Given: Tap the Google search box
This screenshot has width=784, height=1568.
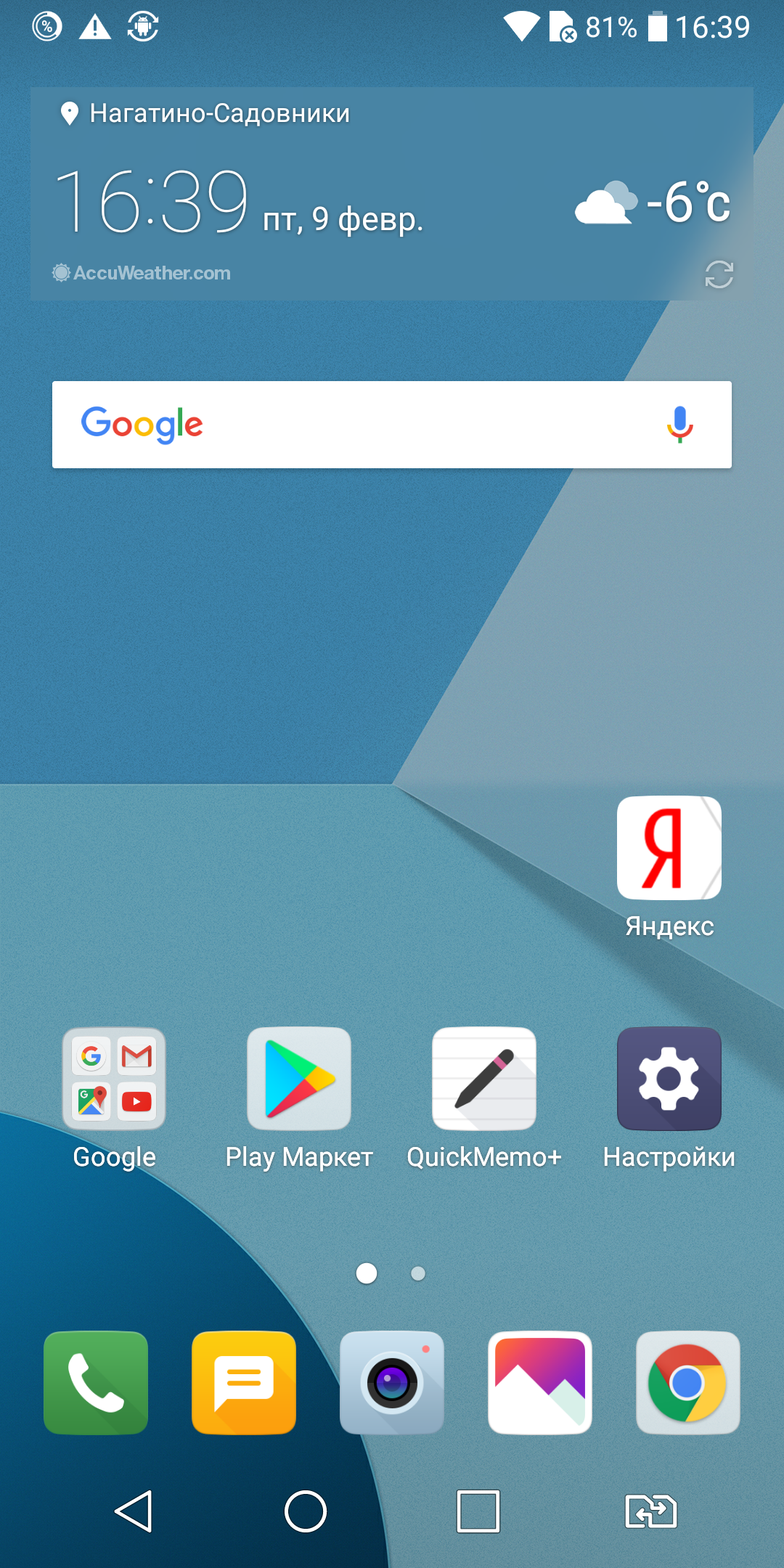Looking at the screenshot, I should 392,425.
